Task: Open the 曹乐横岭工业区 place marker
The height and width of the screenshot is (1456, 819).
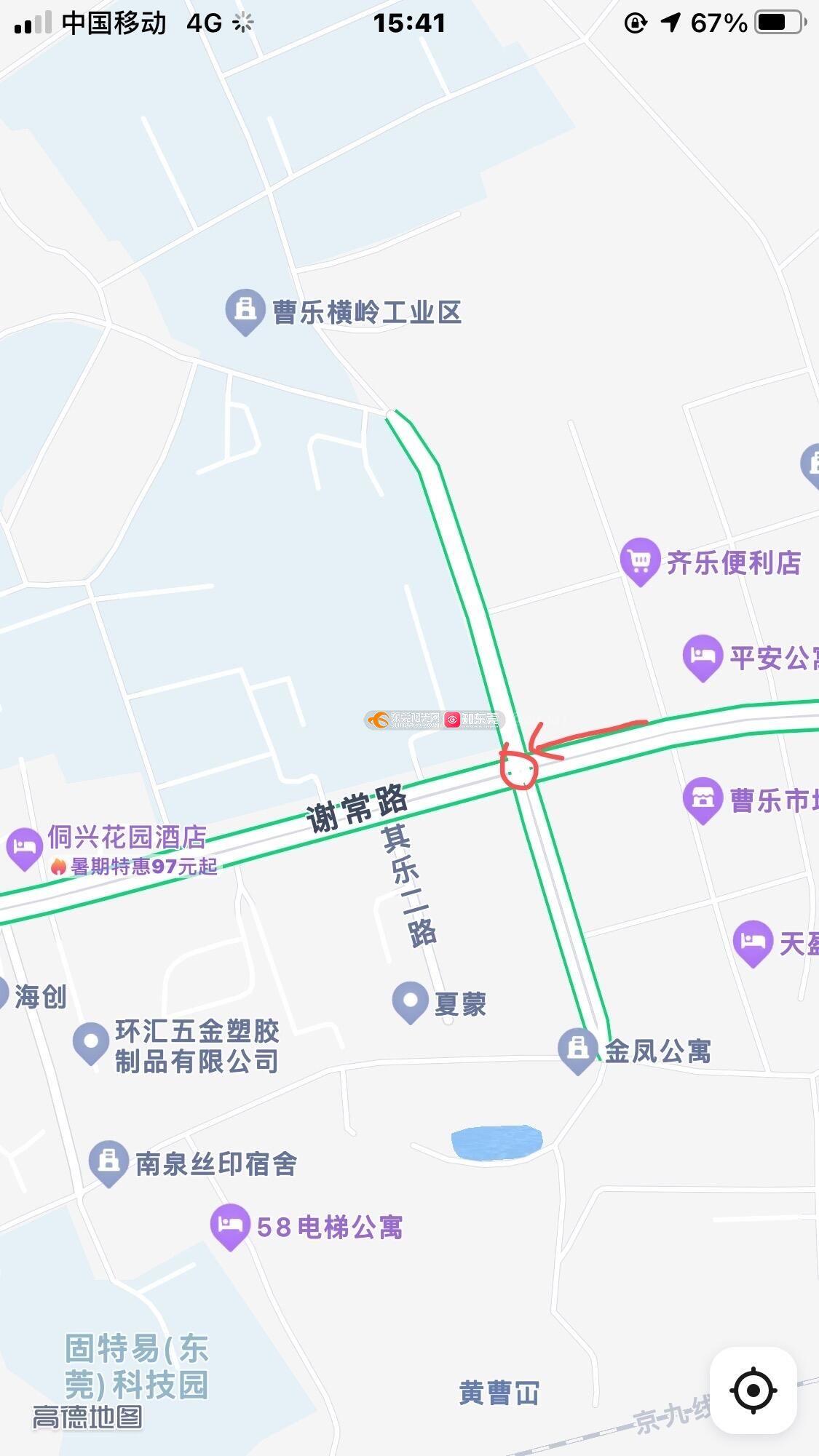Action: (245, 311)
